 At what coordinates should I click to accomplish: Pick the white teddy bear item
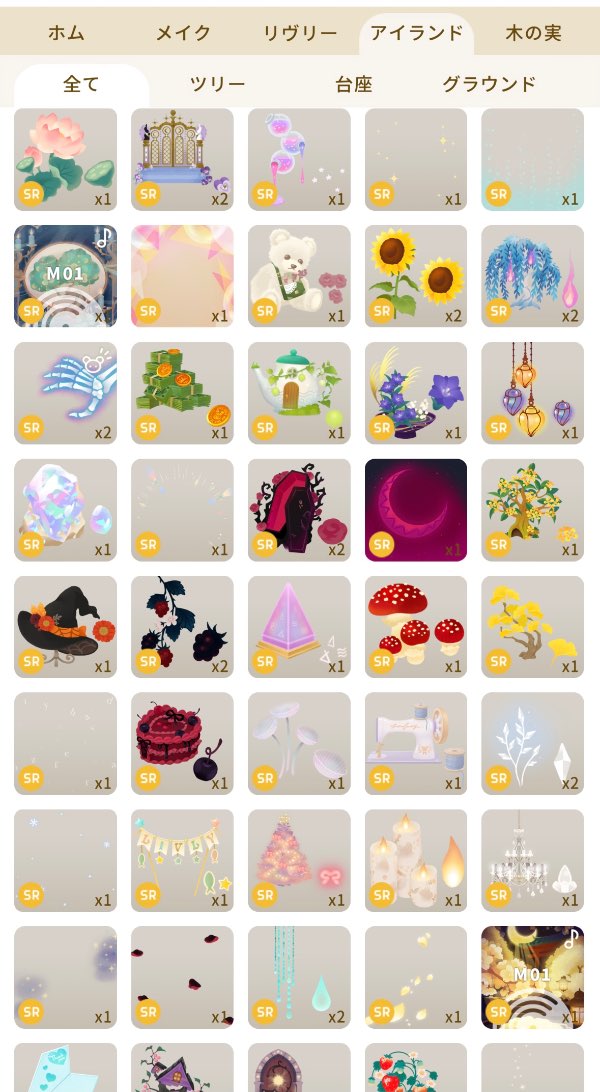coord(299,276)
